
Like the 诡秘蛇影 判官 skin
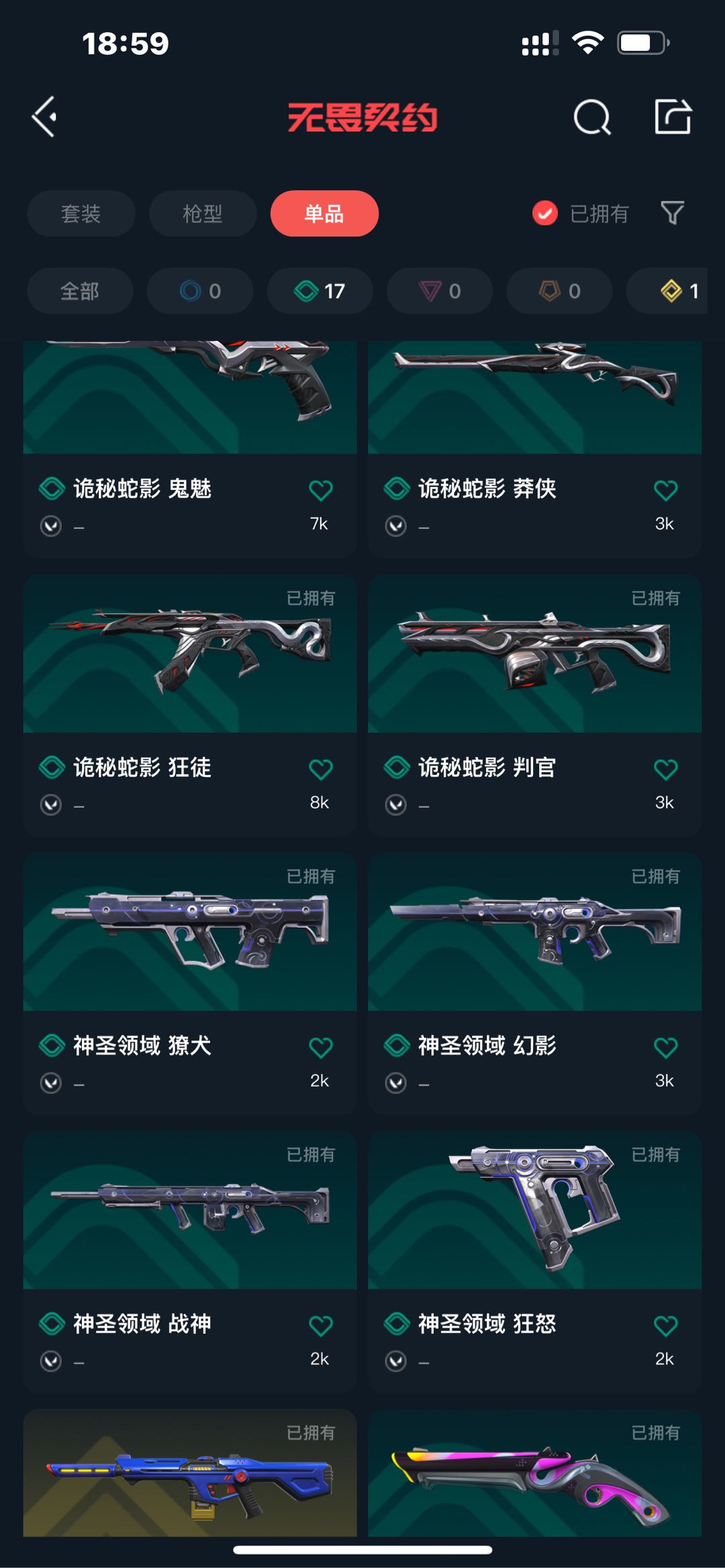coord(665,769)
